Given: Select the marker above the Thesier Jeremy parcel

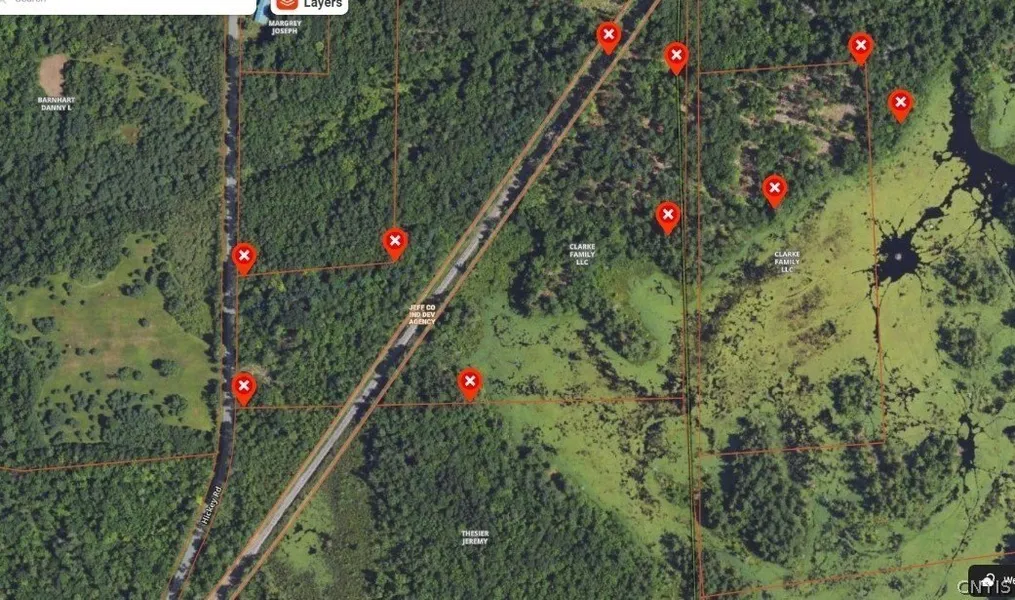Looking at the screenshot, I should 470,381.
